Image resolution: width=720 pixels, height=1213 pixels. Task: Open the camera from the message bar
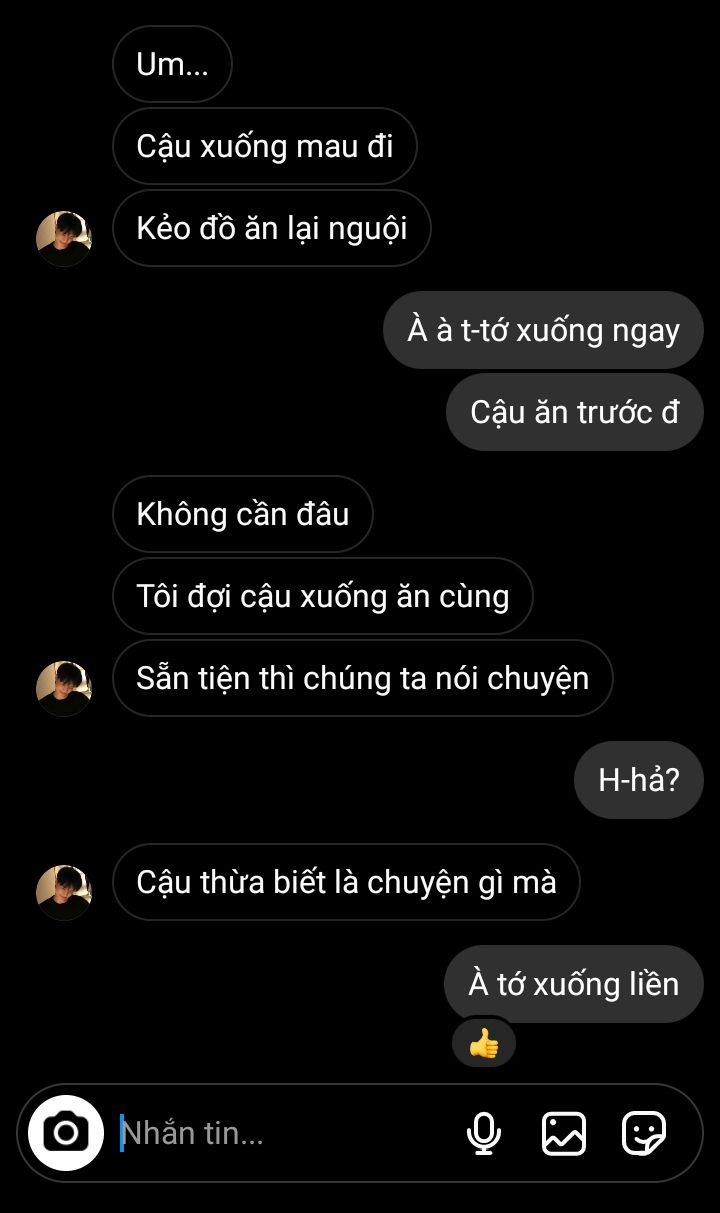point(65,1133)
